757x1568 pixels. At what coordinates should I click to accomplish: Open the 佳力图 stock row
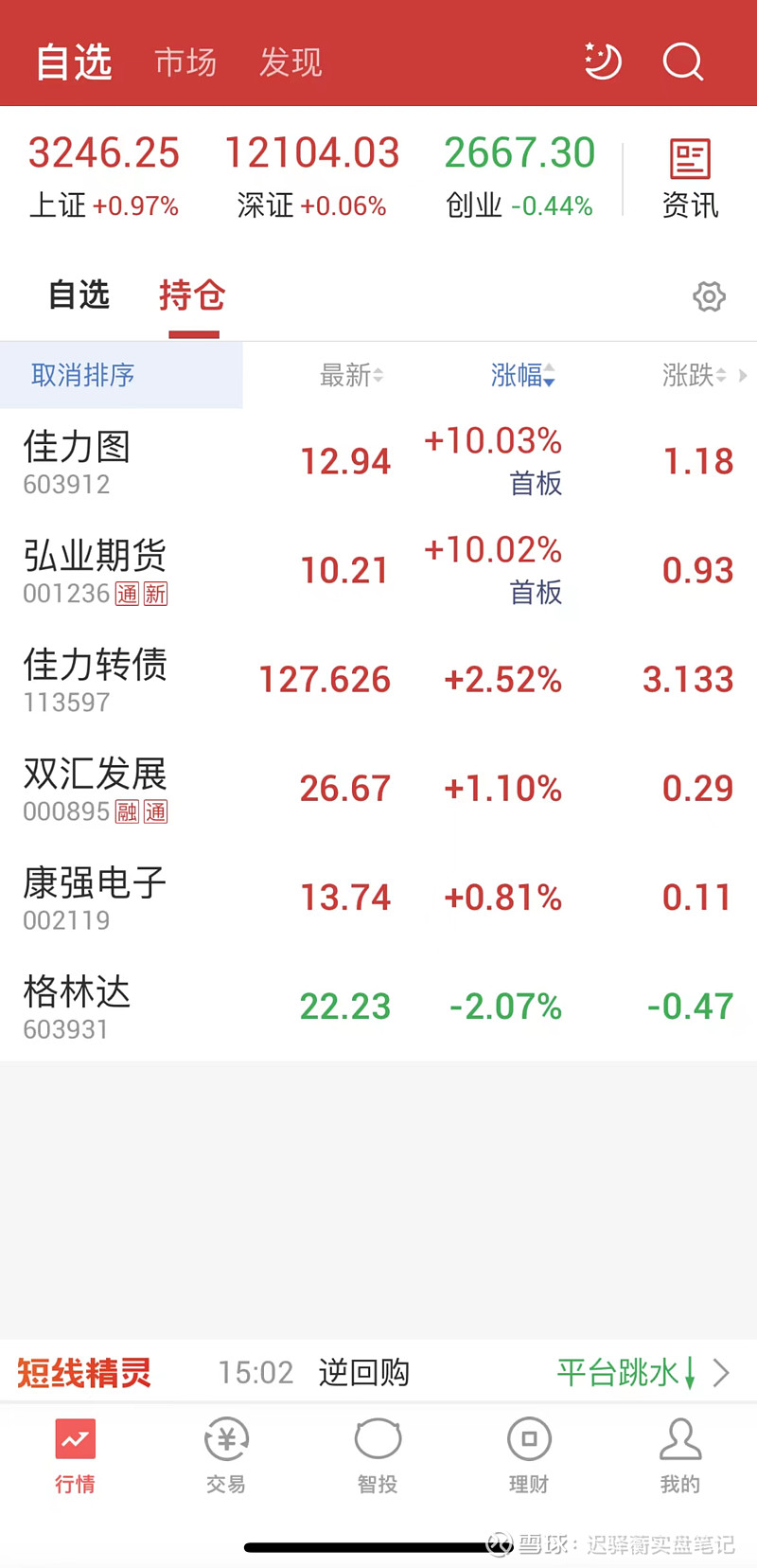pos(378,462)
